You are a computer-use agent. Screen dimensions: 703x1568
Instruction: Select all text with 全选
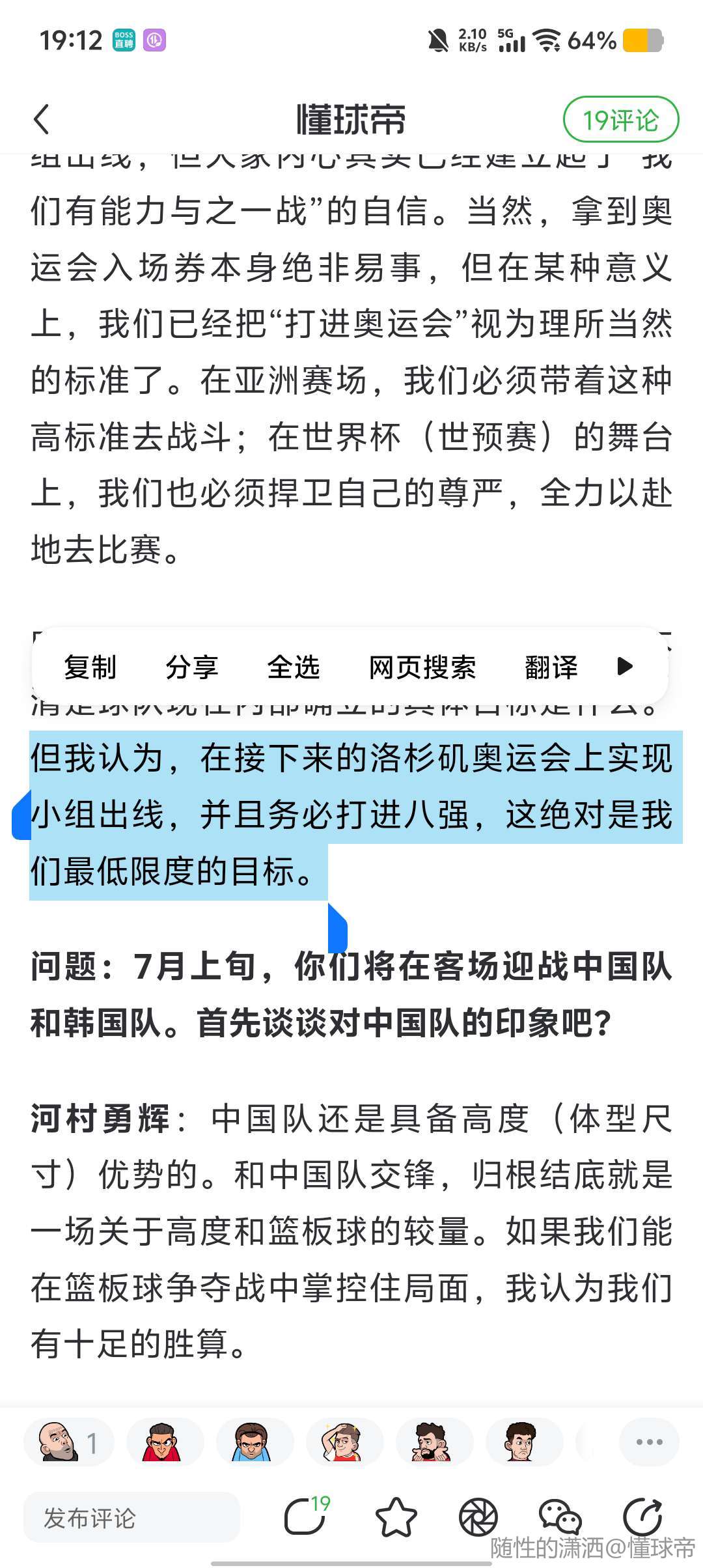[293, 667]
